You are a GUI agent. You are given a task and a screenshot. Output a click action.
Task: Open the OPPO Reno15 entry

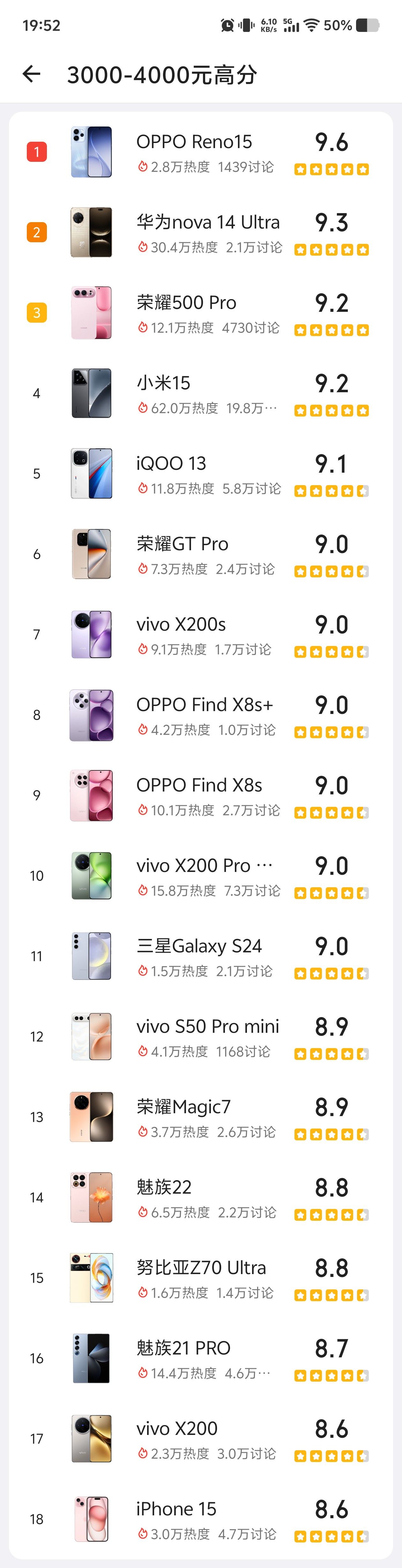(x=201, y=152)
